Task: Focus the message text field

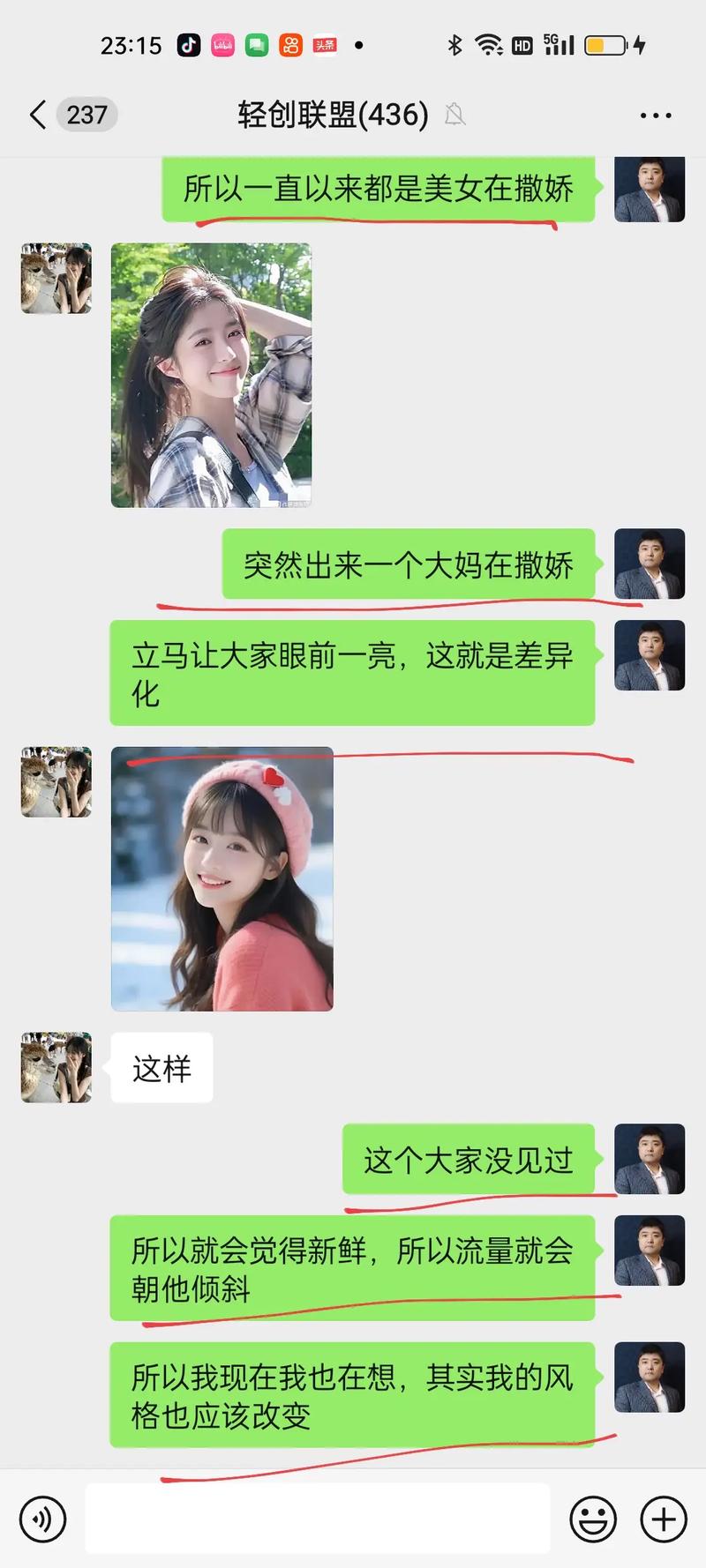Action: pyautogui.click(x=318, y=1518)
